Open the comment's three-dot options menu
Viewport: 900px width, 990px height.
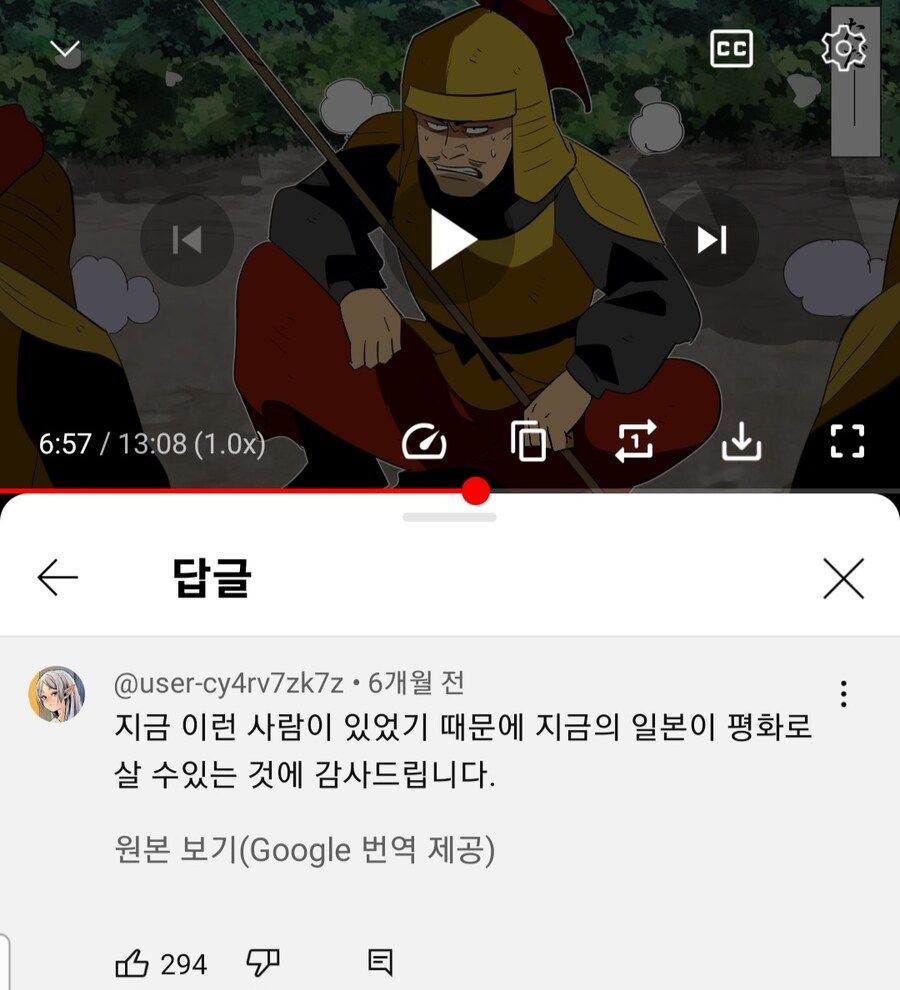point(844,693)
